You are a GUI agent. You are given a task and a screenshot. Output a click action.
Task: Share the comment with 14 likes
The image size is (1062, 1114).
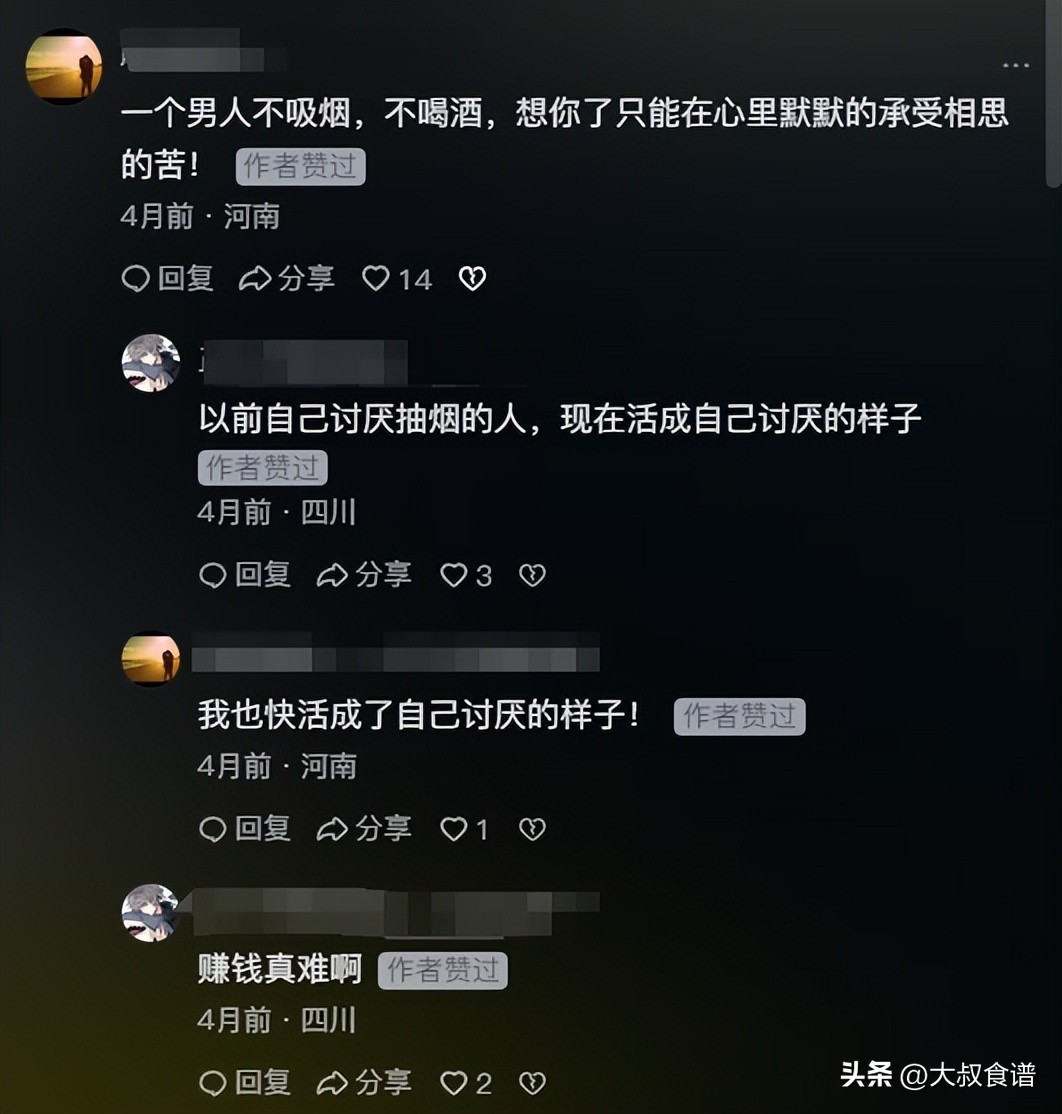[287, 279]
